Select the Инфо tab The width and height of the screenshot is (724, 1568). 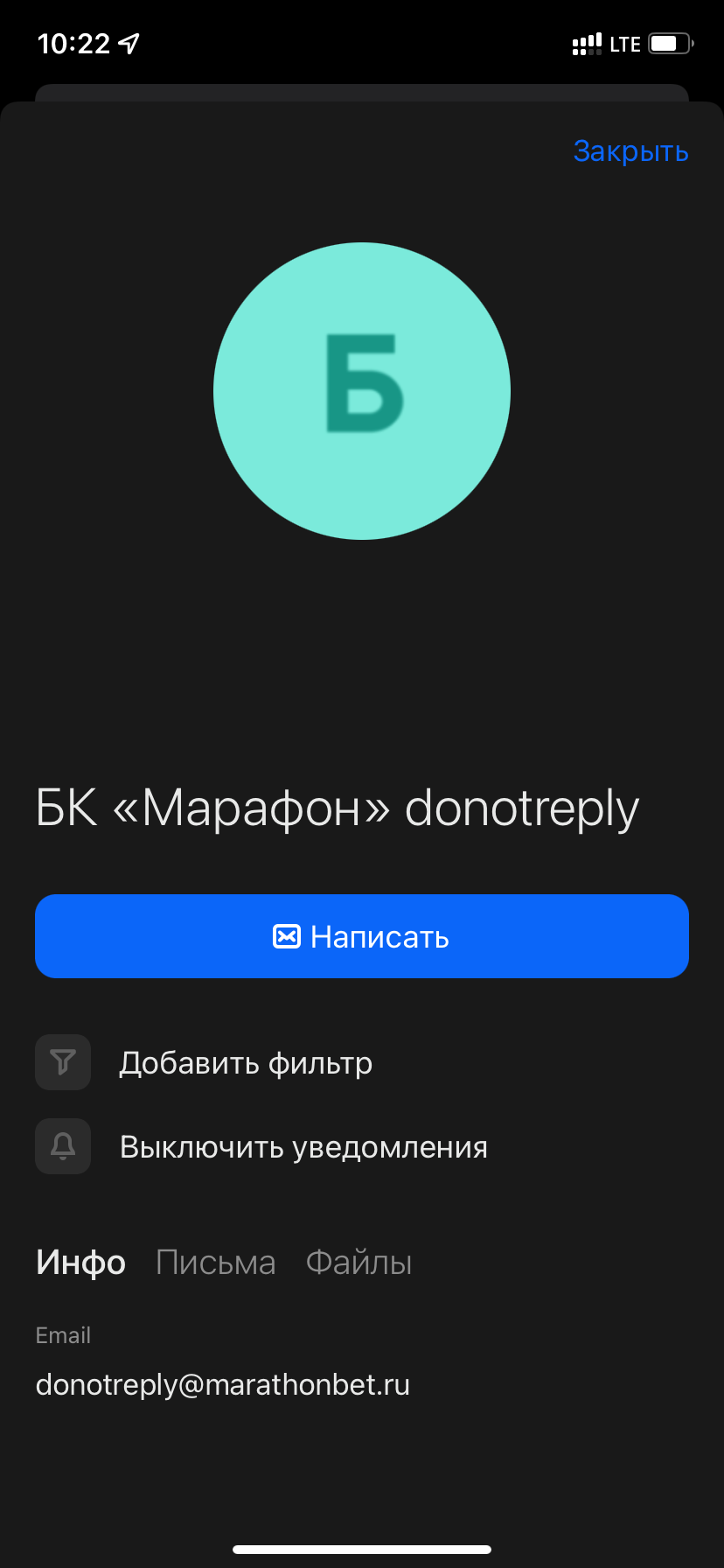coord(80,1263)
